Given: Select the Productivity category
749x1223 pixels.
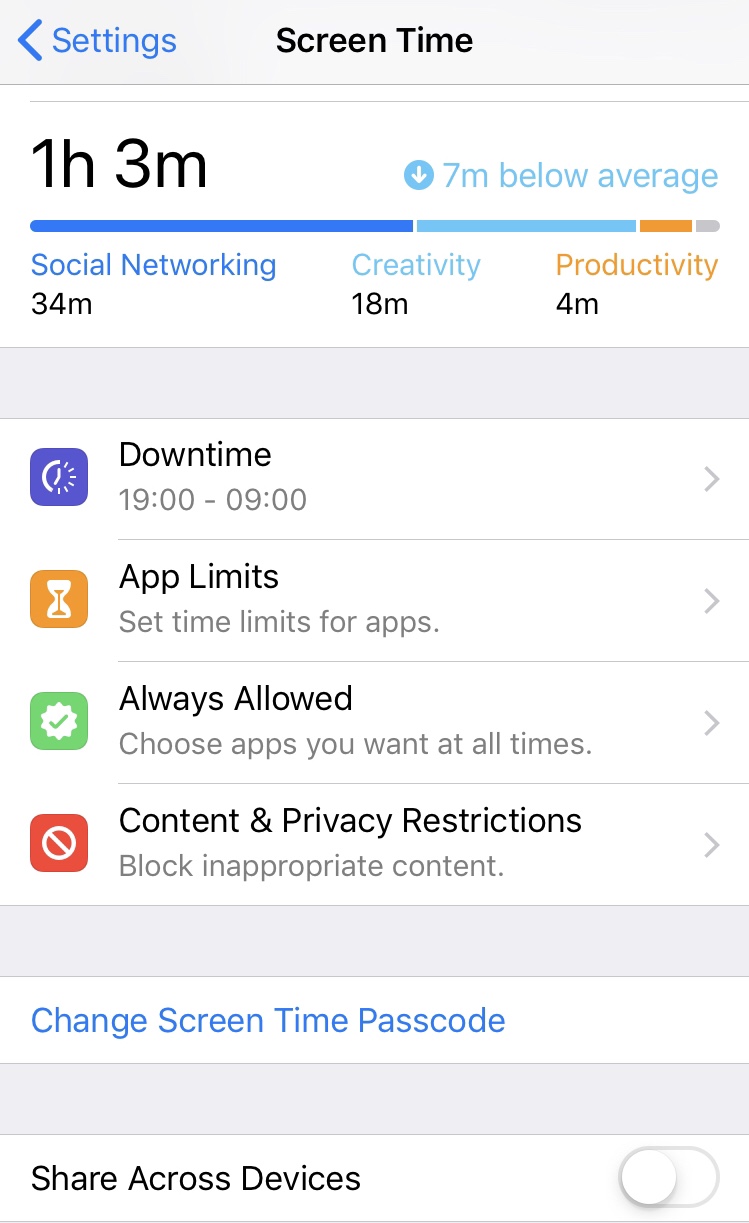Looking at the screenshot, I should click(636, 265).
